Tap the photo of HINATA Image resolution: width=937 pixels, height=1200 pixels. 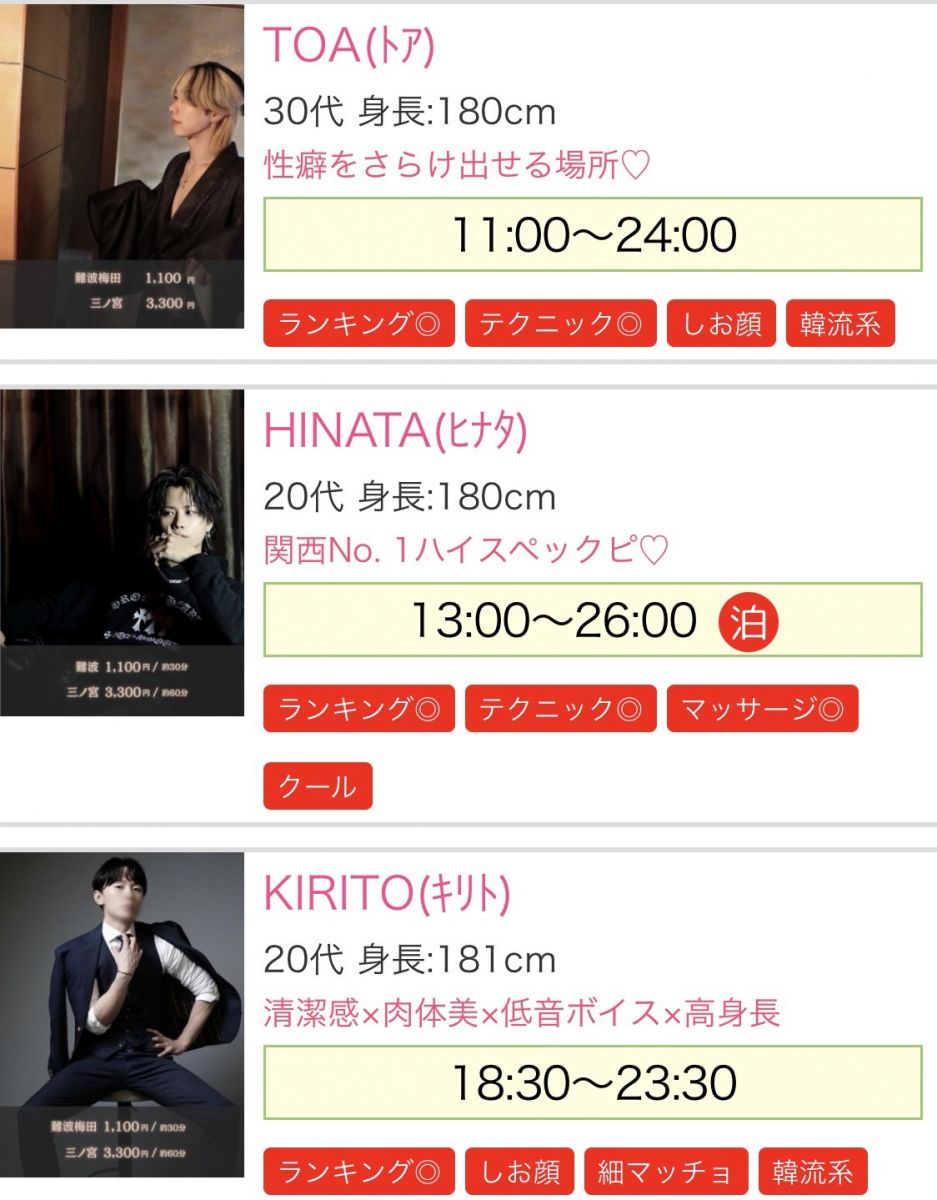tap(122, 552)
